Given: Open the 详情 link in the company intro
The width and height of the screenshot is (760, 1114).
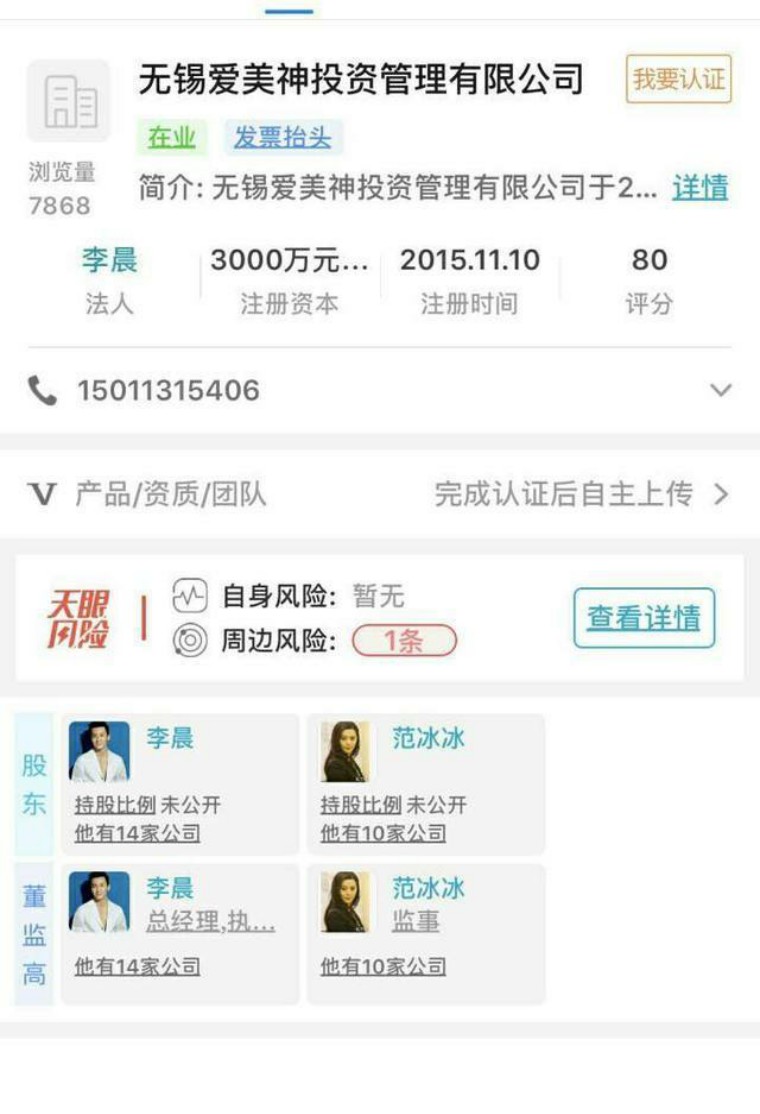Looking at the screenshot, I should 700,188.
